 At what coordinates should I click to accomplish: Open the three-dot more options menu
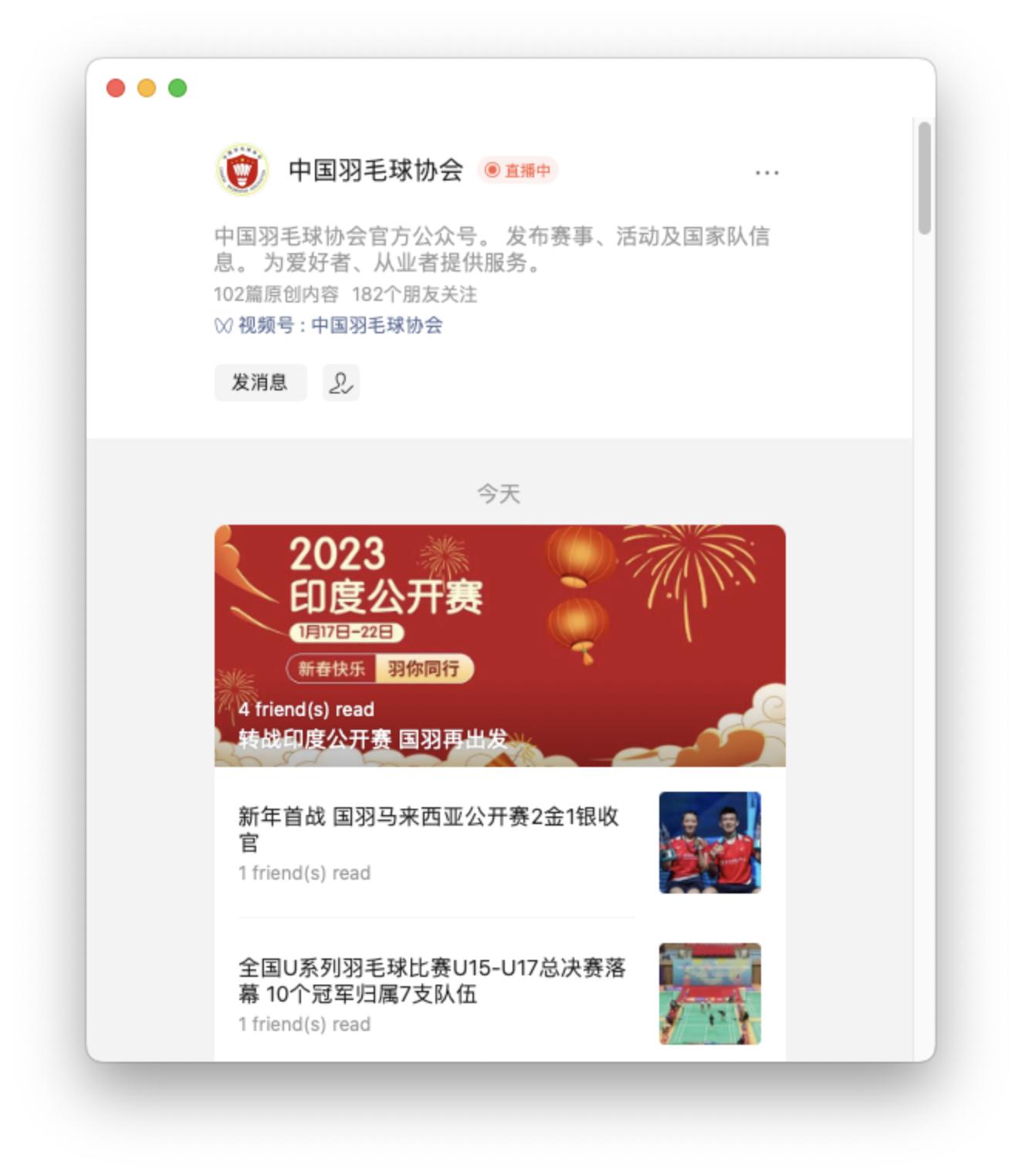[766, 172]
